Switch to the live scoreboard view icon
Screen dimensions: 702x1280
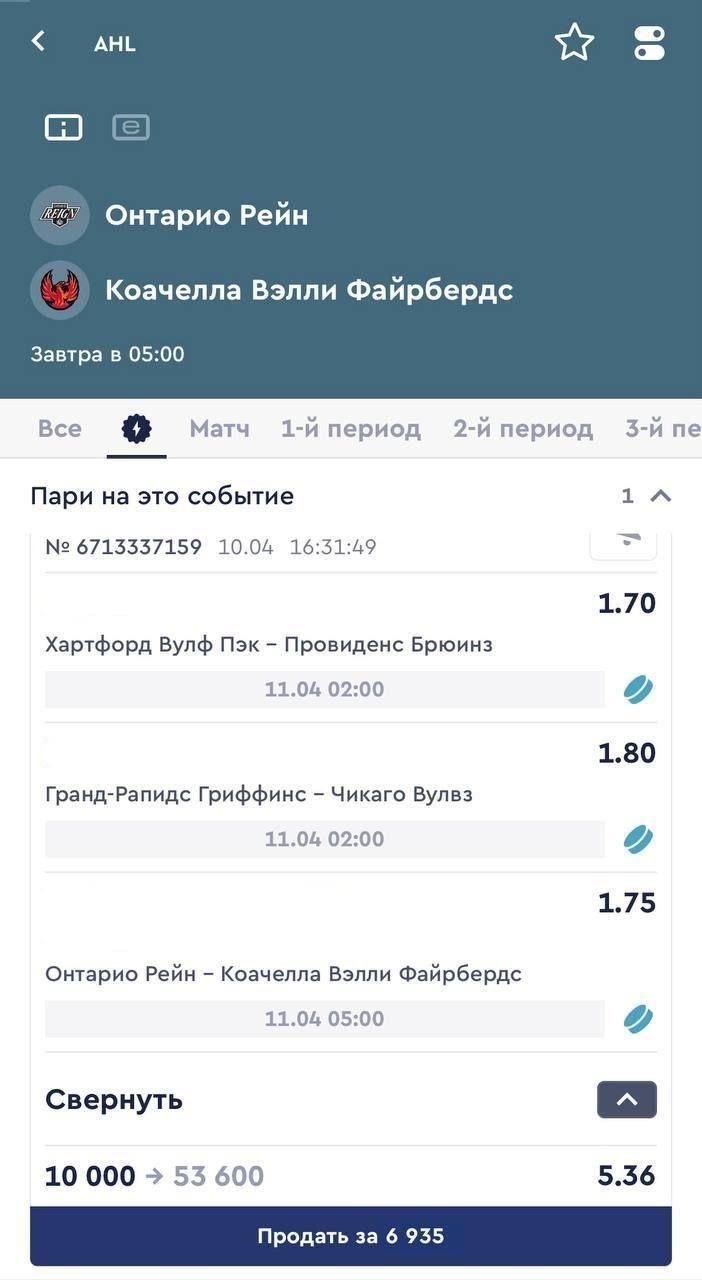click(x=131, y=128)
